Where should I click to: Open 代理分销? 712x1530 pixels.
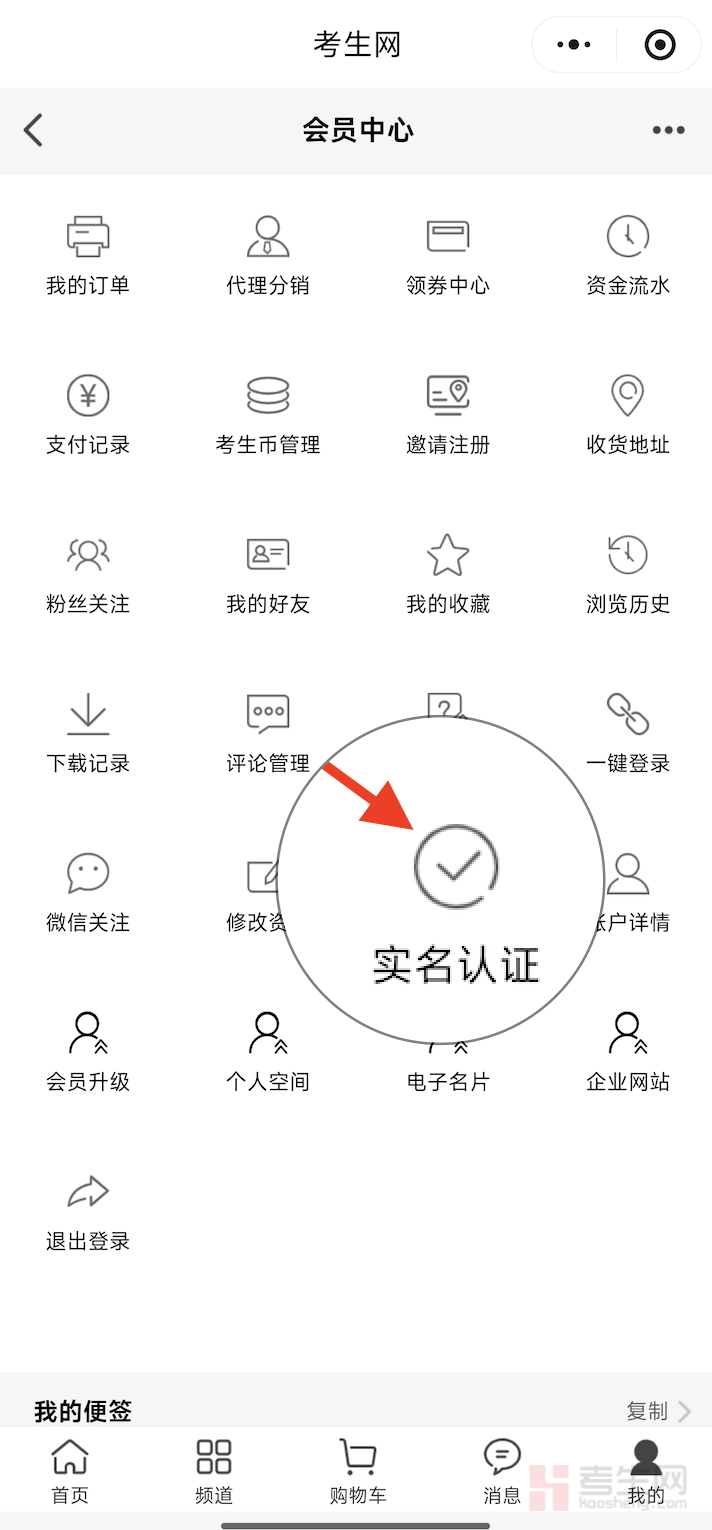click(x=268, y=256)
